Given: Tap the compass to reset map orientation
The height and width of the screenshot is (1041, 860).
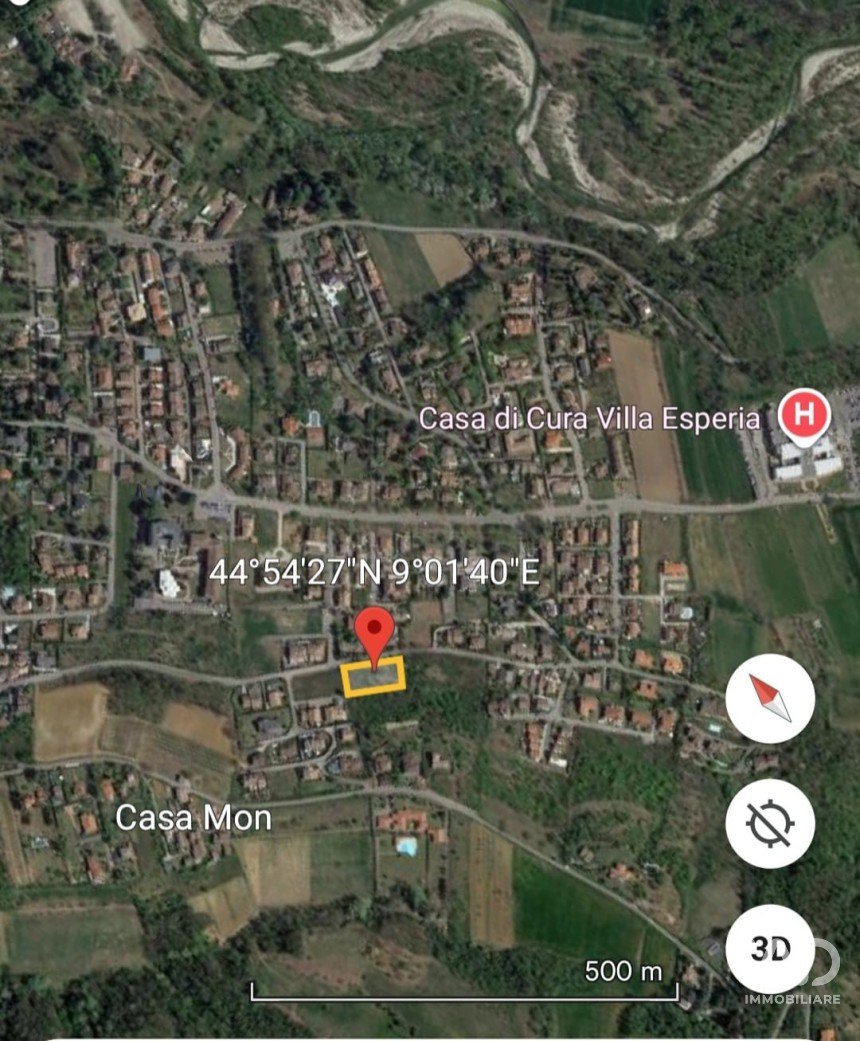Looking at the screenshot, I should [x=770, y=699].
